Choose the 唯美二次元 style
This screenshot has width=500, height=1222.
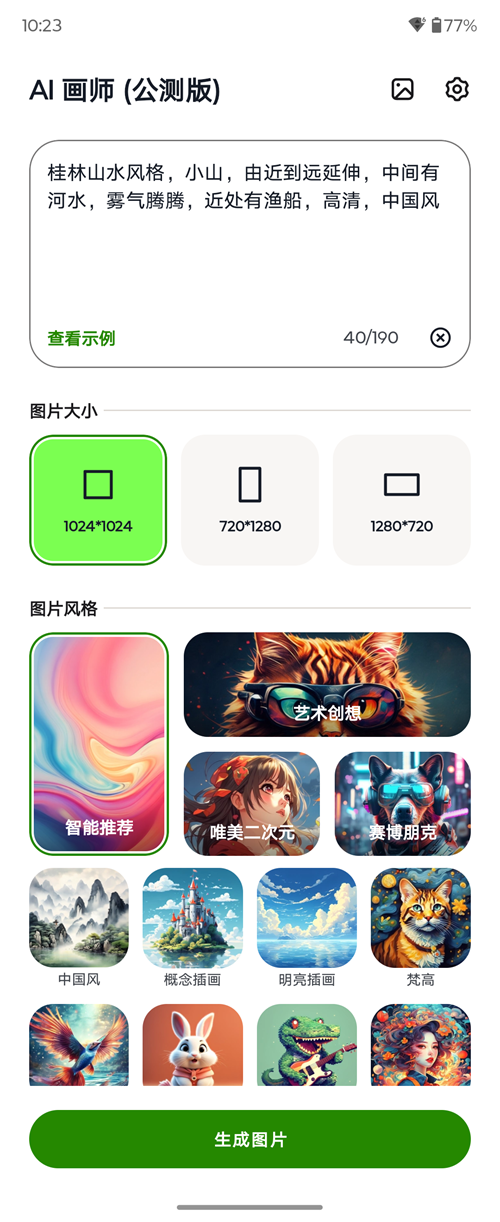(x=252, y=803)
